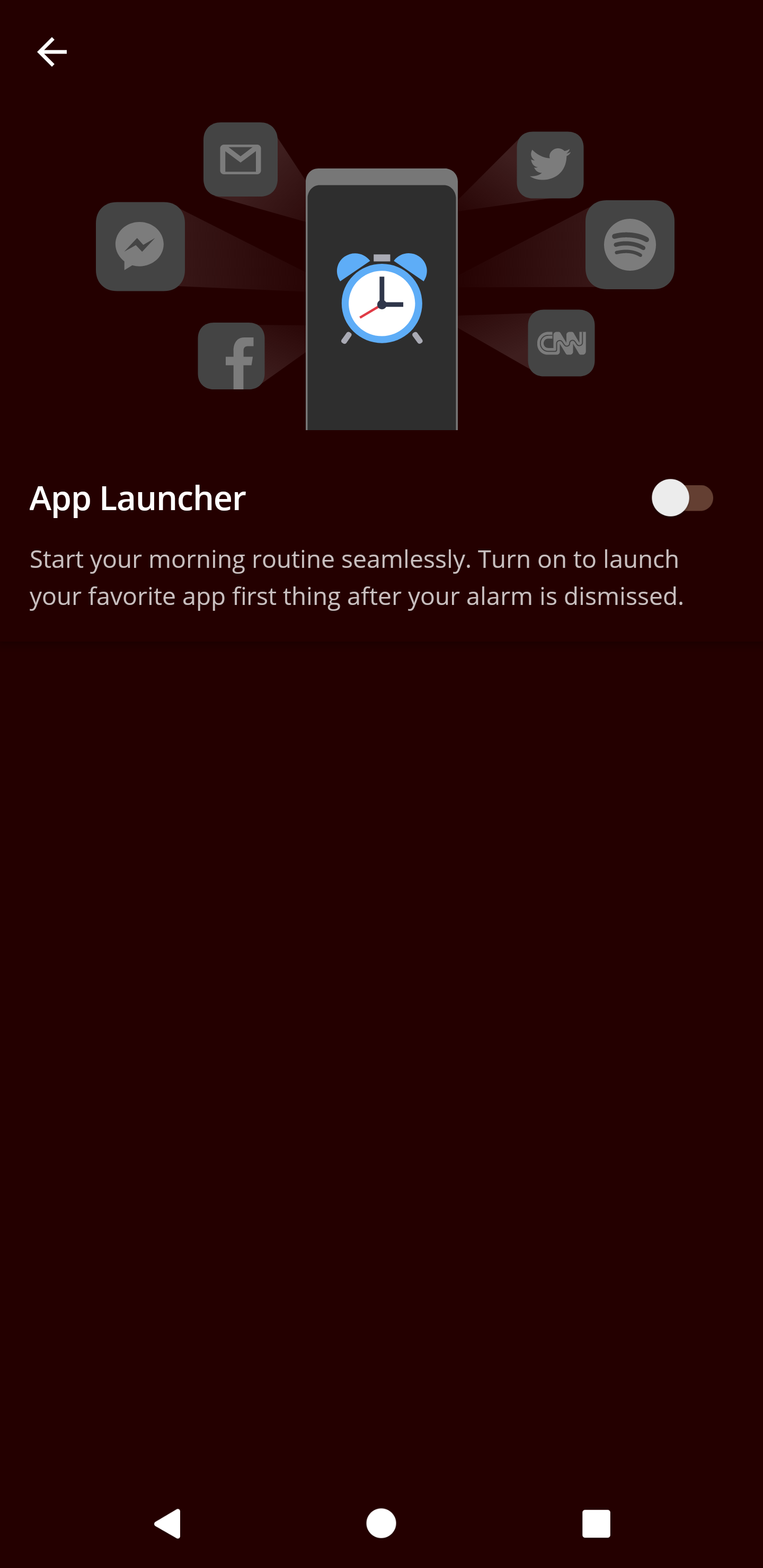Select the Spotify icon
This screenshot has height=1568, width=763.
point(630,244)
